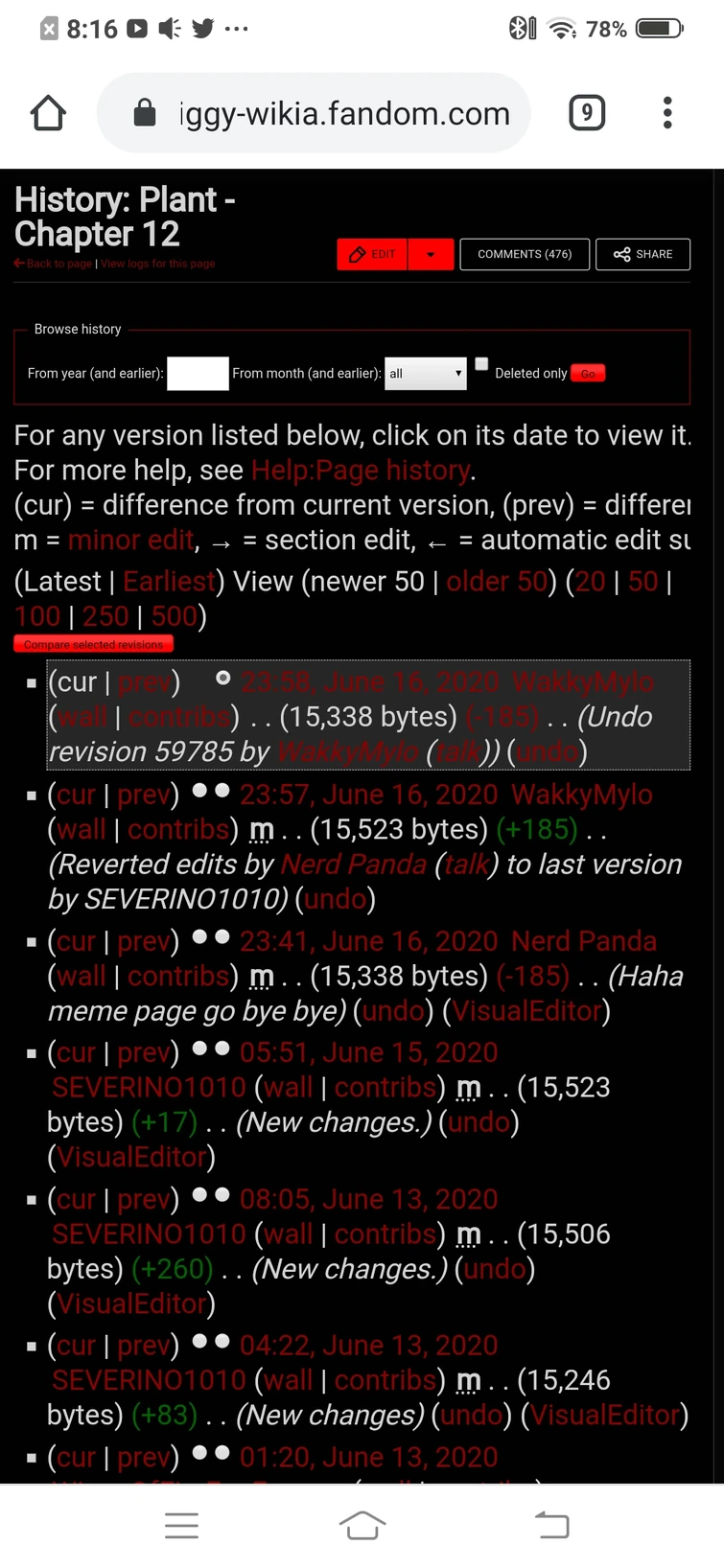Open the tab switcher showing 9 tabs
The image size is (724, 1568).
587,113
